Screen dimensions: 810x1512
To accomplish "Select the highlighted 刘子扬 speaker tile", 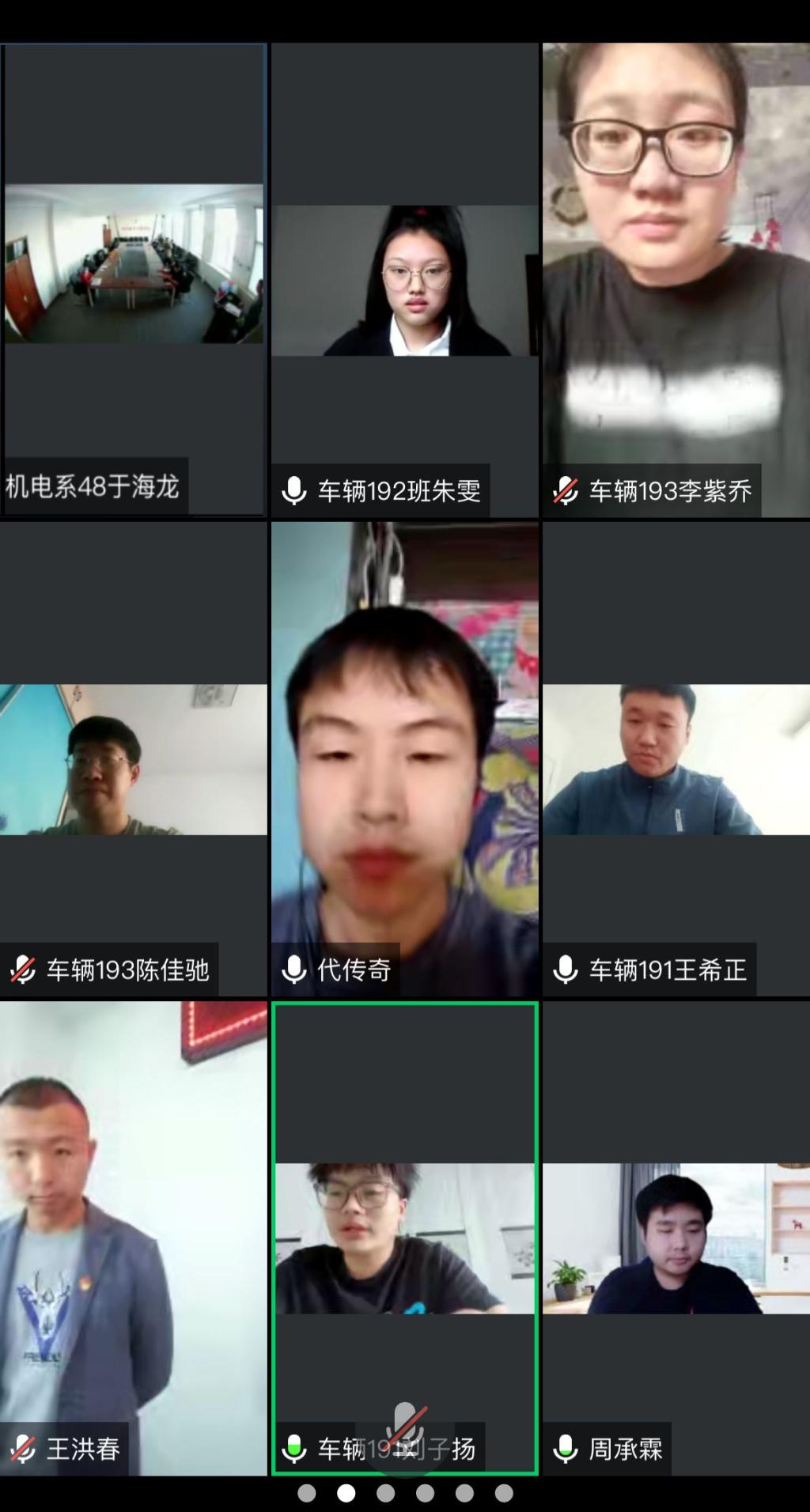I will click(x=405, y=1238).
